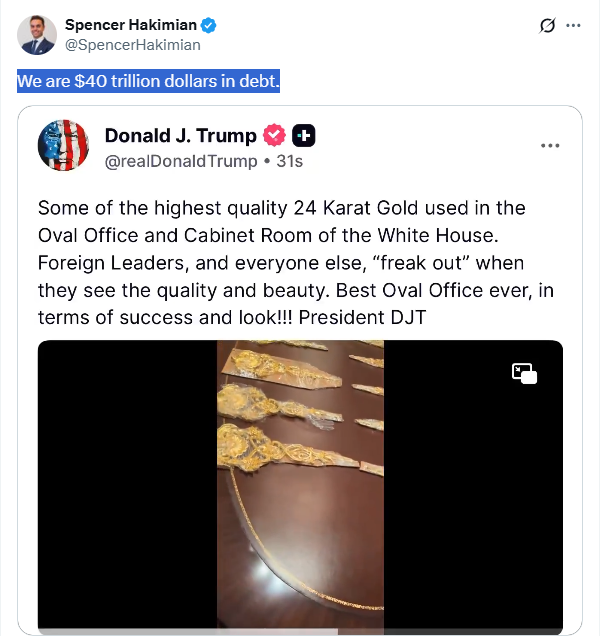Open the video's picture-in-picture icon
Image resolution: width=604 pixels, height=636 pixels.
525,373
